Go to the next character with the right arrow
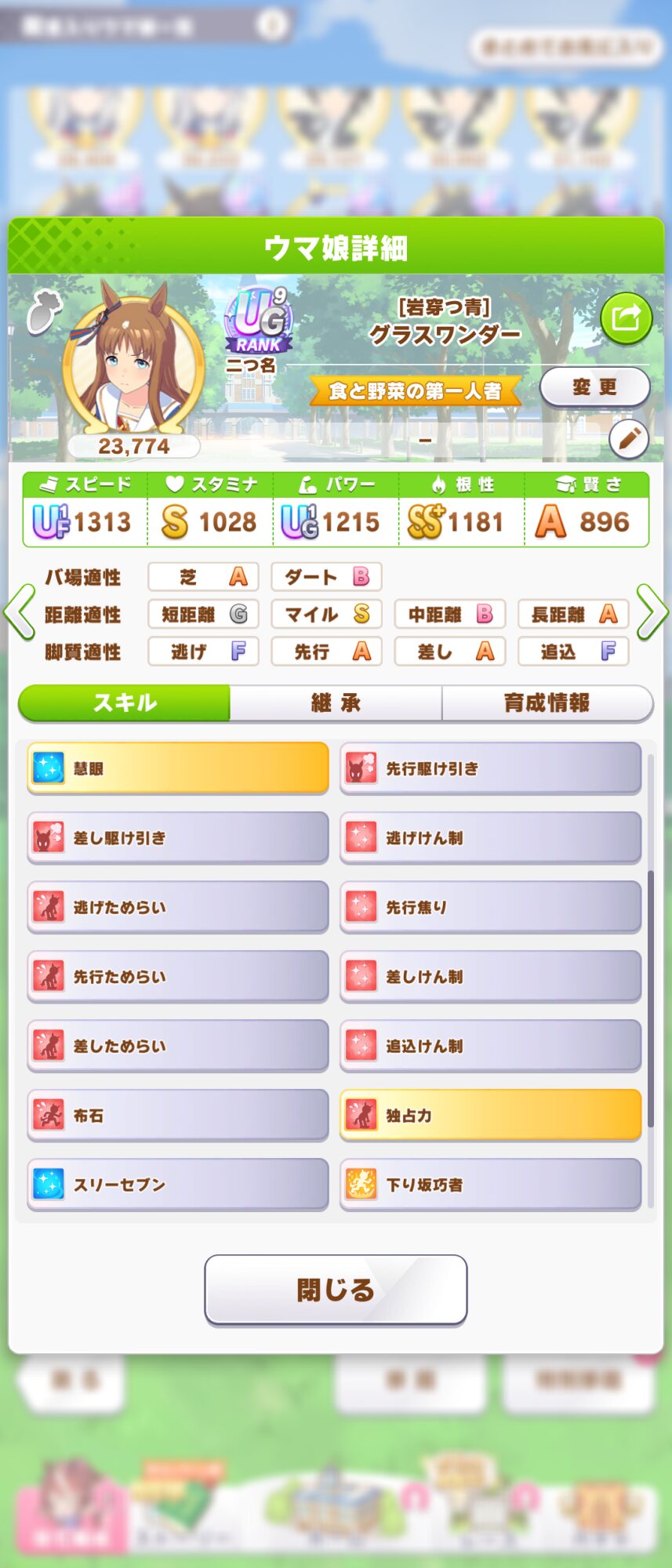This screenshot has height=1568, width=672. click(652, 612)
